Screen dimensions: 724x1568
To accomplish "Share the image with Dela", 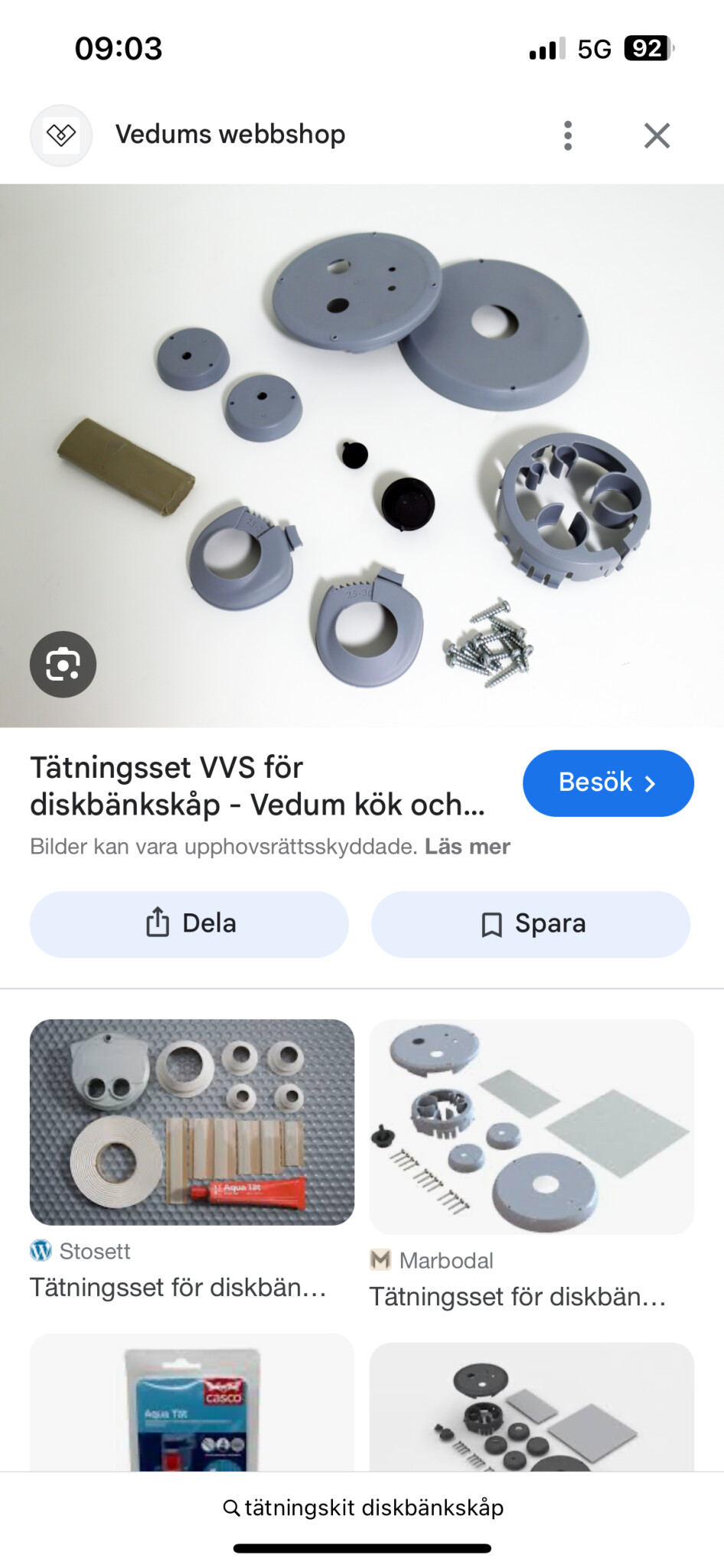I will click(x=189, y=923).
